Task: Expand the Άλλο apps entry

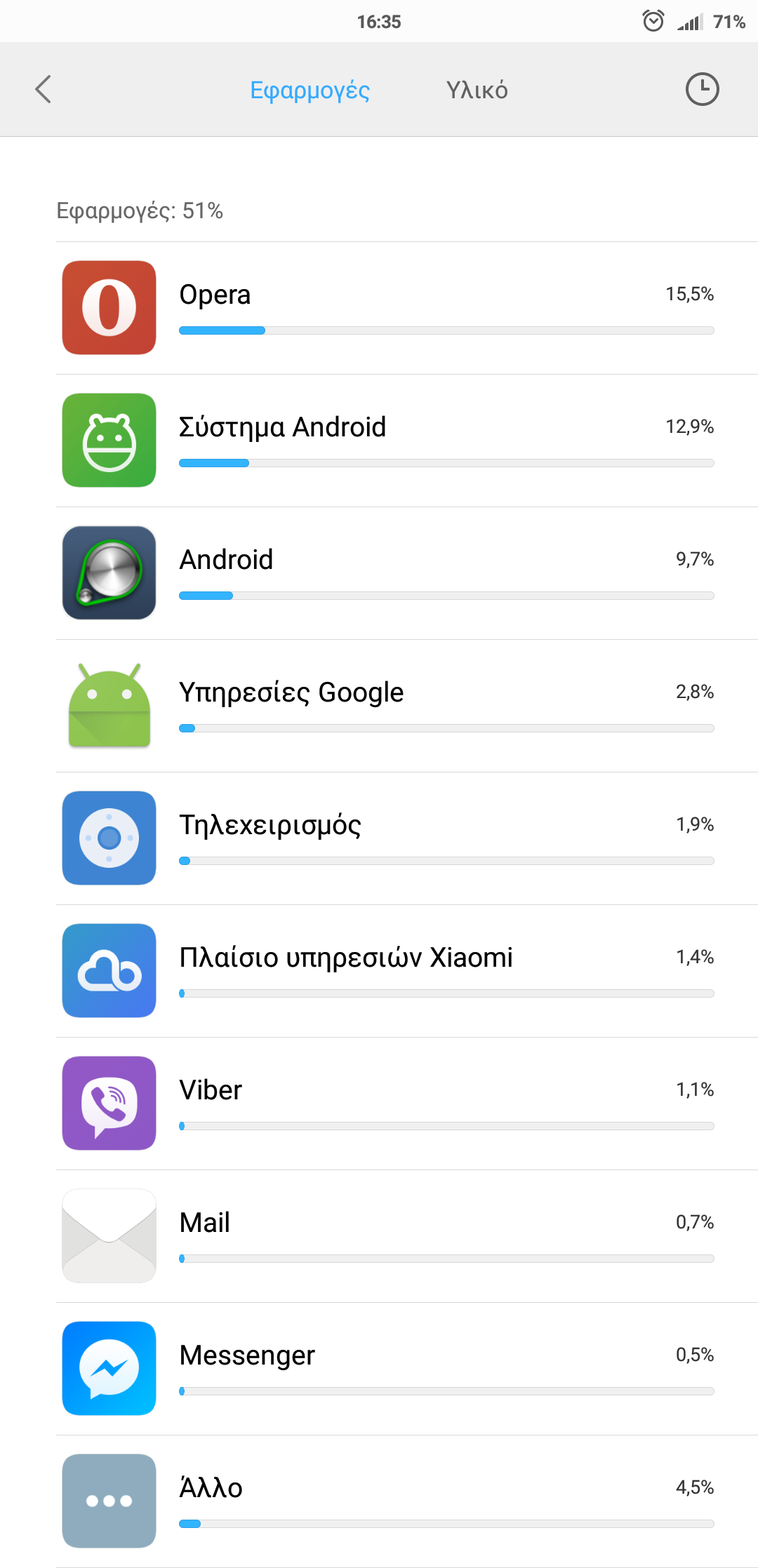Action: (407, 1501)
